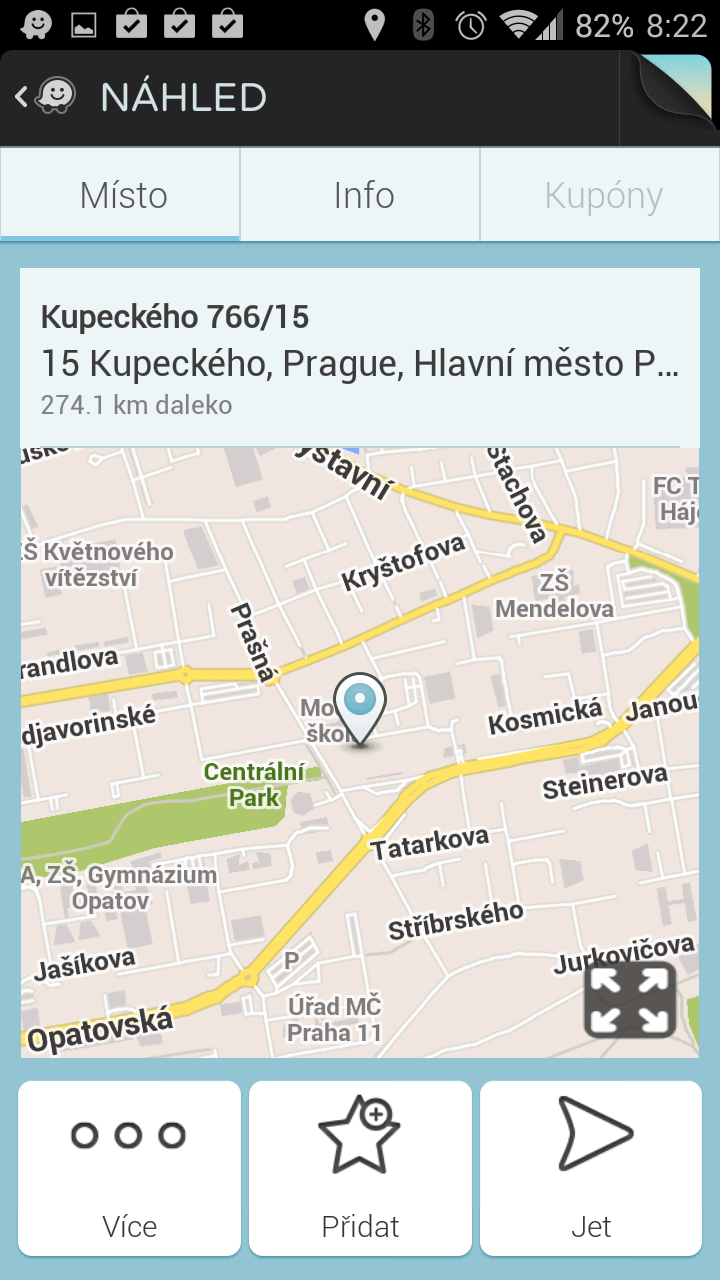Viewport: 720px width, 1280px height.
Task: Tap the Kupeckého 766/15 address card
Action: 360,358
